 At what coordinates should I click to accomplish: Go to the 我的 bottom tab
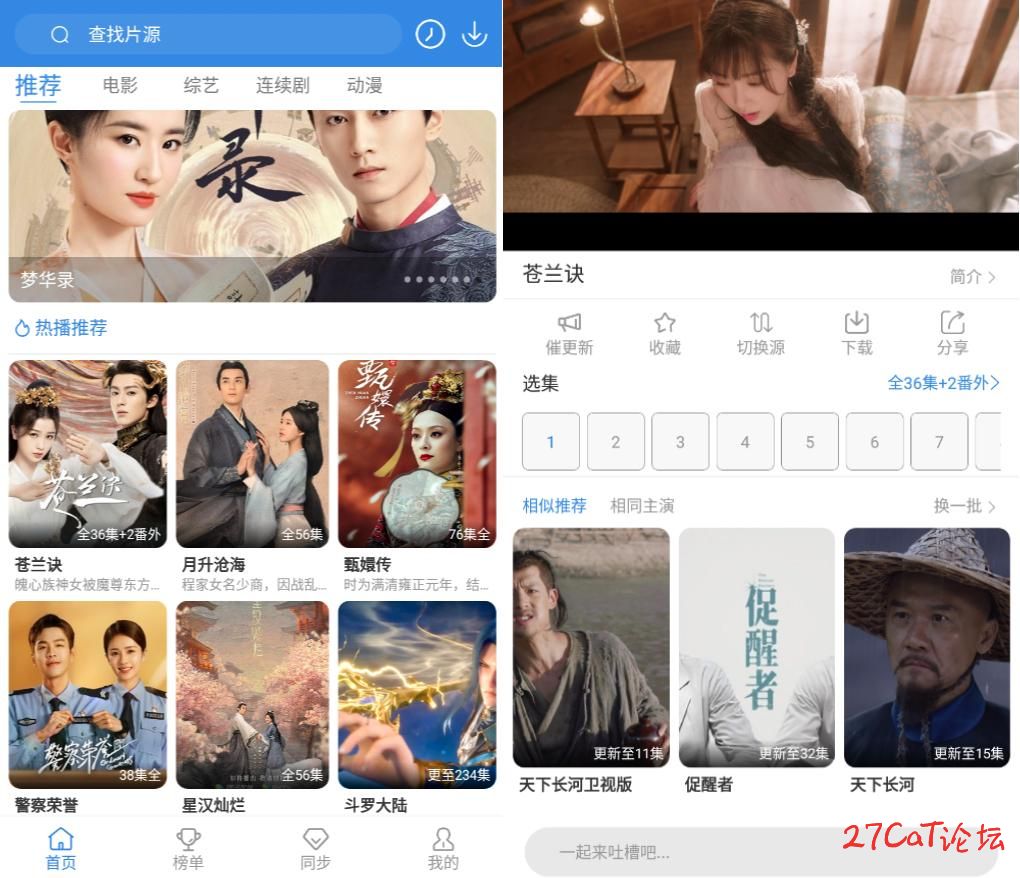pos(443,848)
